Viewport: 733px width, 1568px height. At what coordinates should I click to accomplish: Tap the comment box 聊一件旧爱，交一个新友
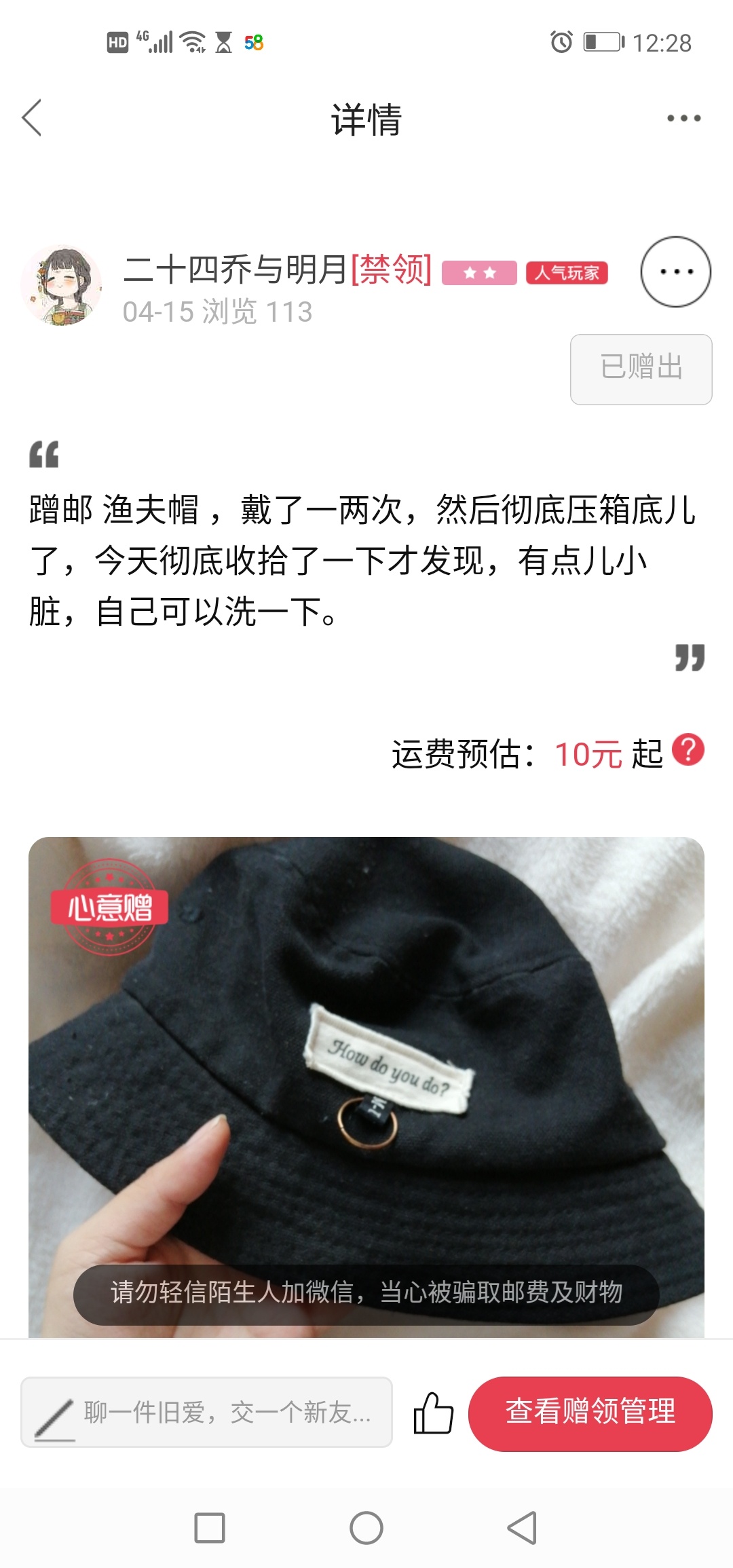pos(206,1412)
